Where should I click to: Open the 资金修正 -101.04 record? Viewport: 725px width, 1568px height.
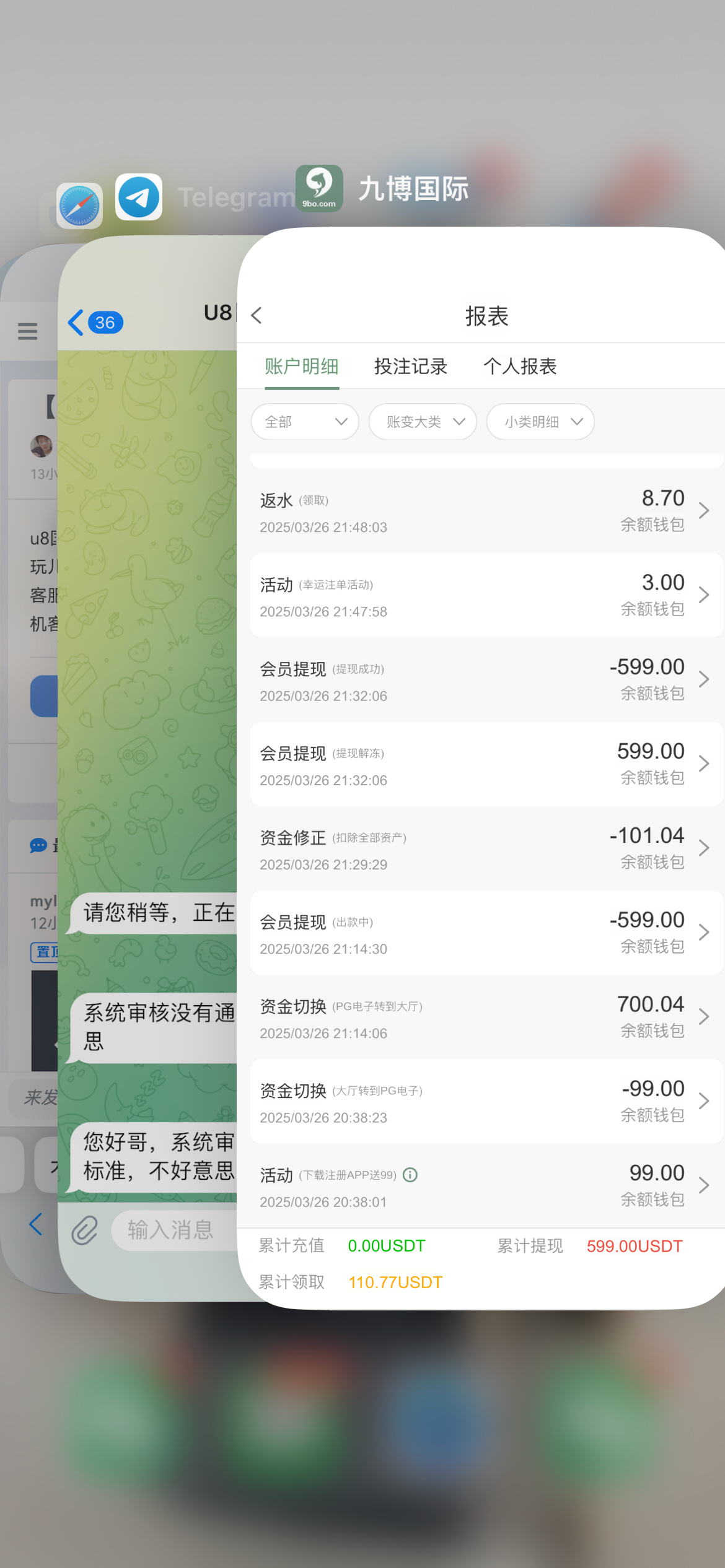click(486, 848)
